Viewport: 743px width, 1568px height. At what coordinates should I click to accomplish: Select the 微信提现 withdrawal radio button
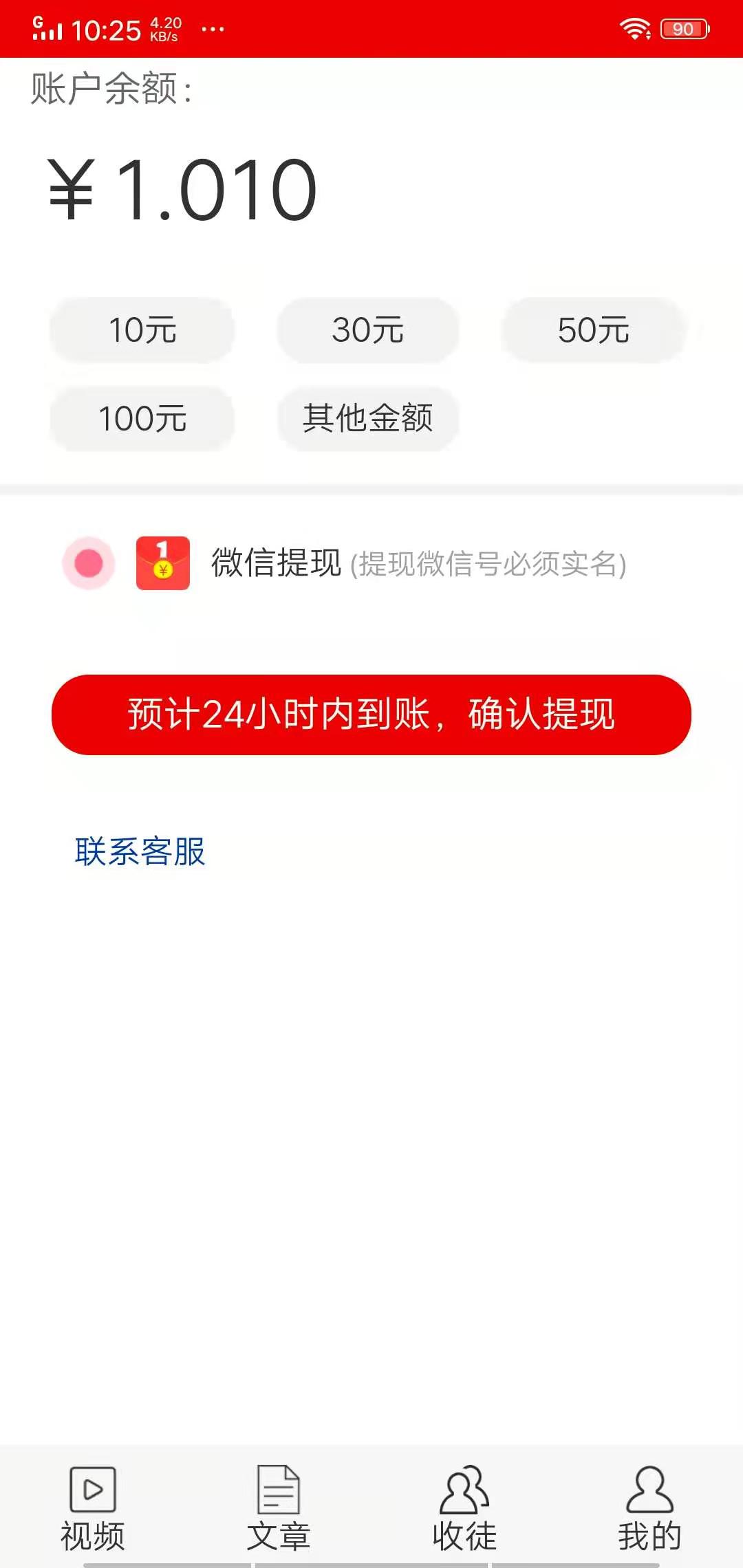tap(87, 564)
